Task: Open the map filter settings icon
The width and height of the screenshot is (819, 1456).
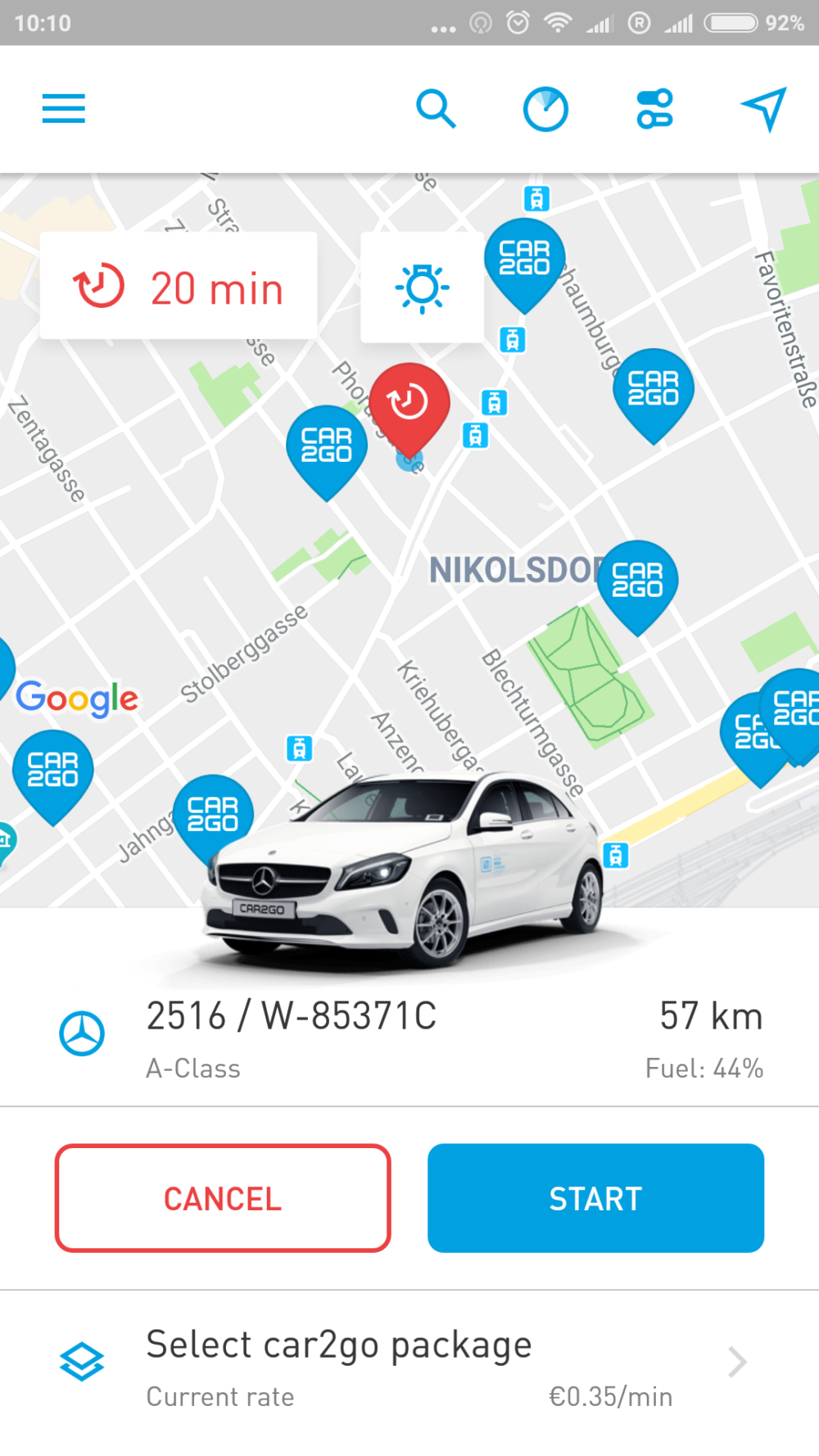Action: [x=655, y=109]
